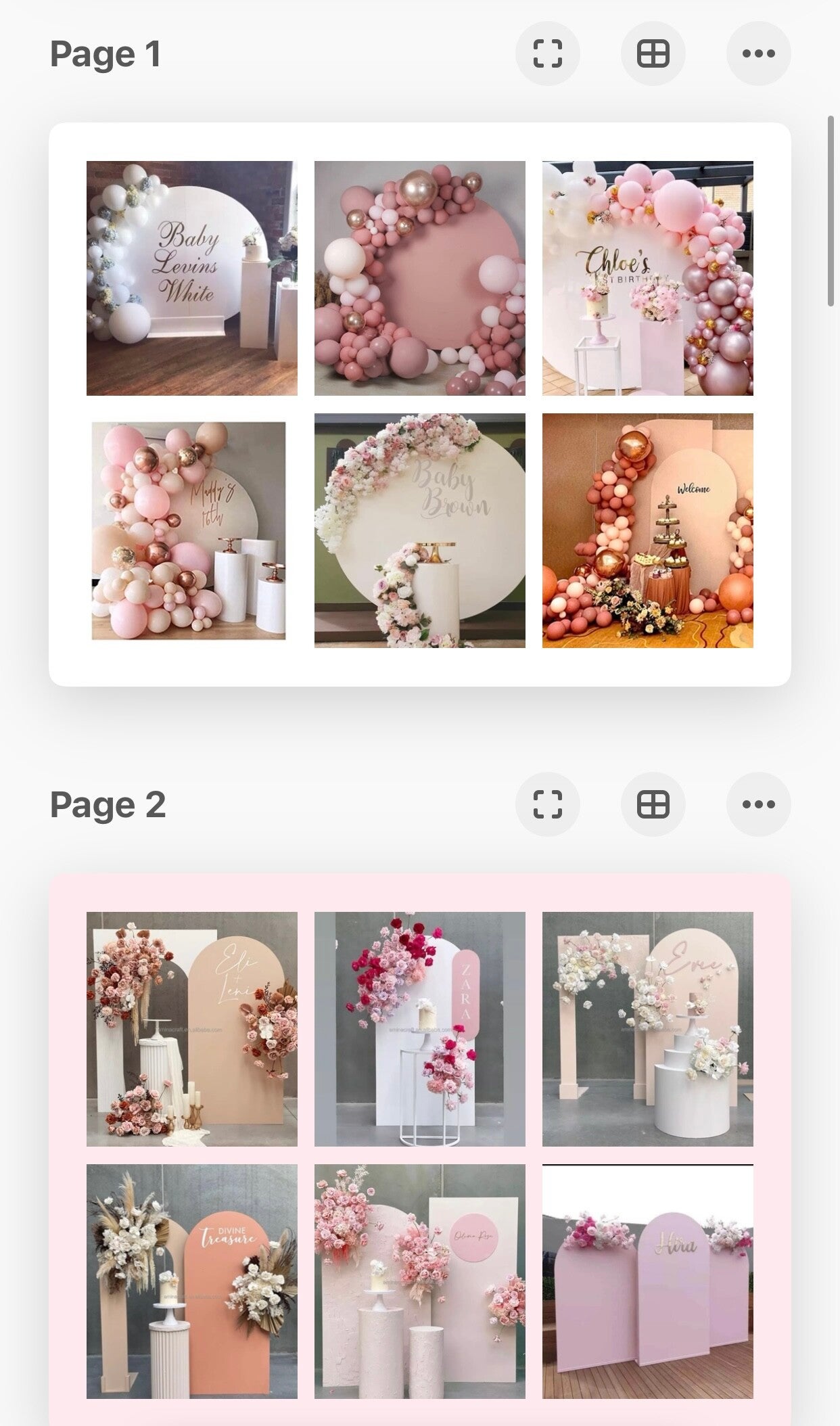The height and width of the screenshot is (1426, 840).
Task: Select the Welcome dessert table image
Action: (x=647, y=530)
